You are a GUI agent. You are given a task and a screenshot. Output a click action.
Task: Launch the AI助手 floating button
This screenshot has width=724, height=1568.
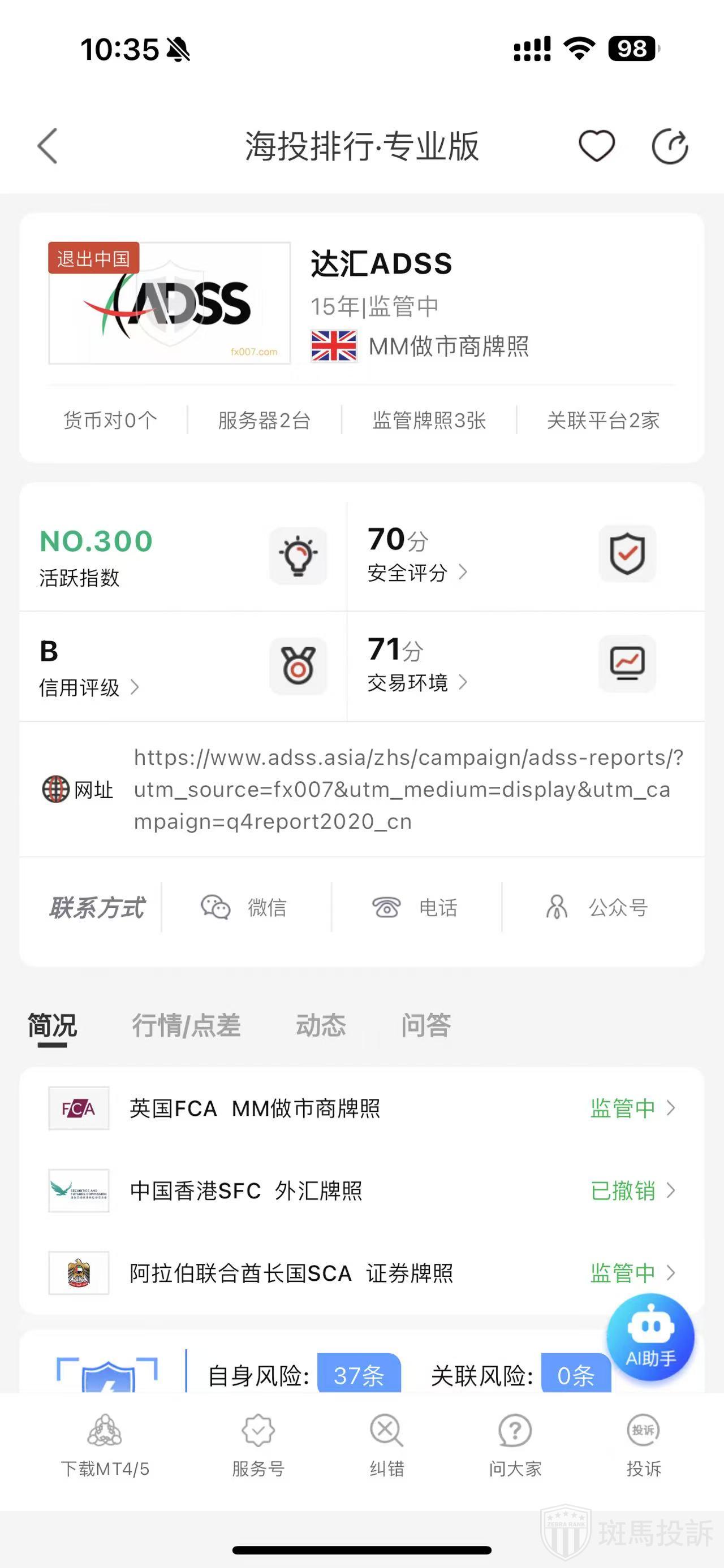point(650,1337)
